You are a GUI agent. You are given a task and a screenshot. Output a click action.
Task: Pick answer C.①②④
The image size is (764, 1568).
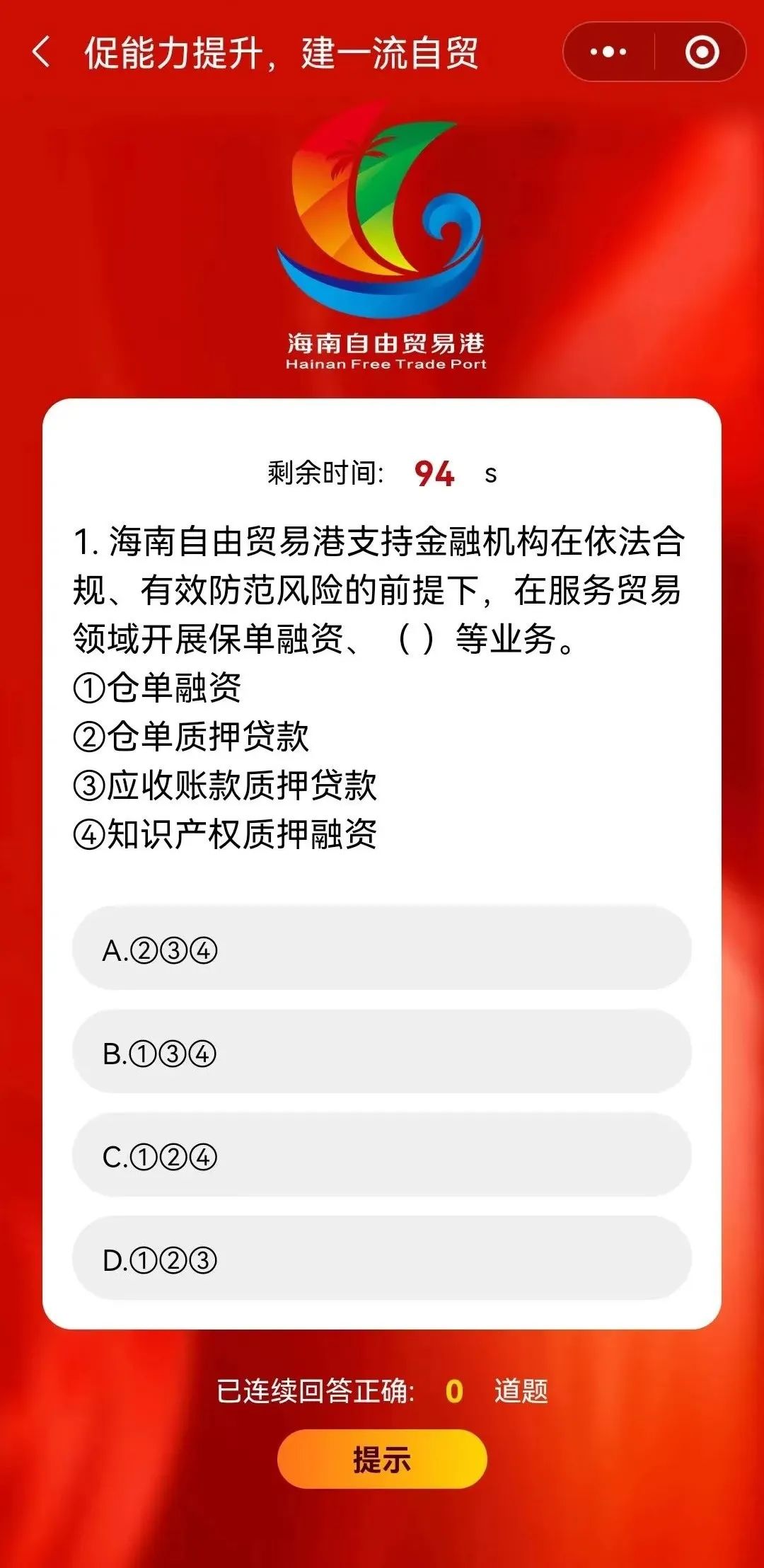click(x=382, y=1155)
